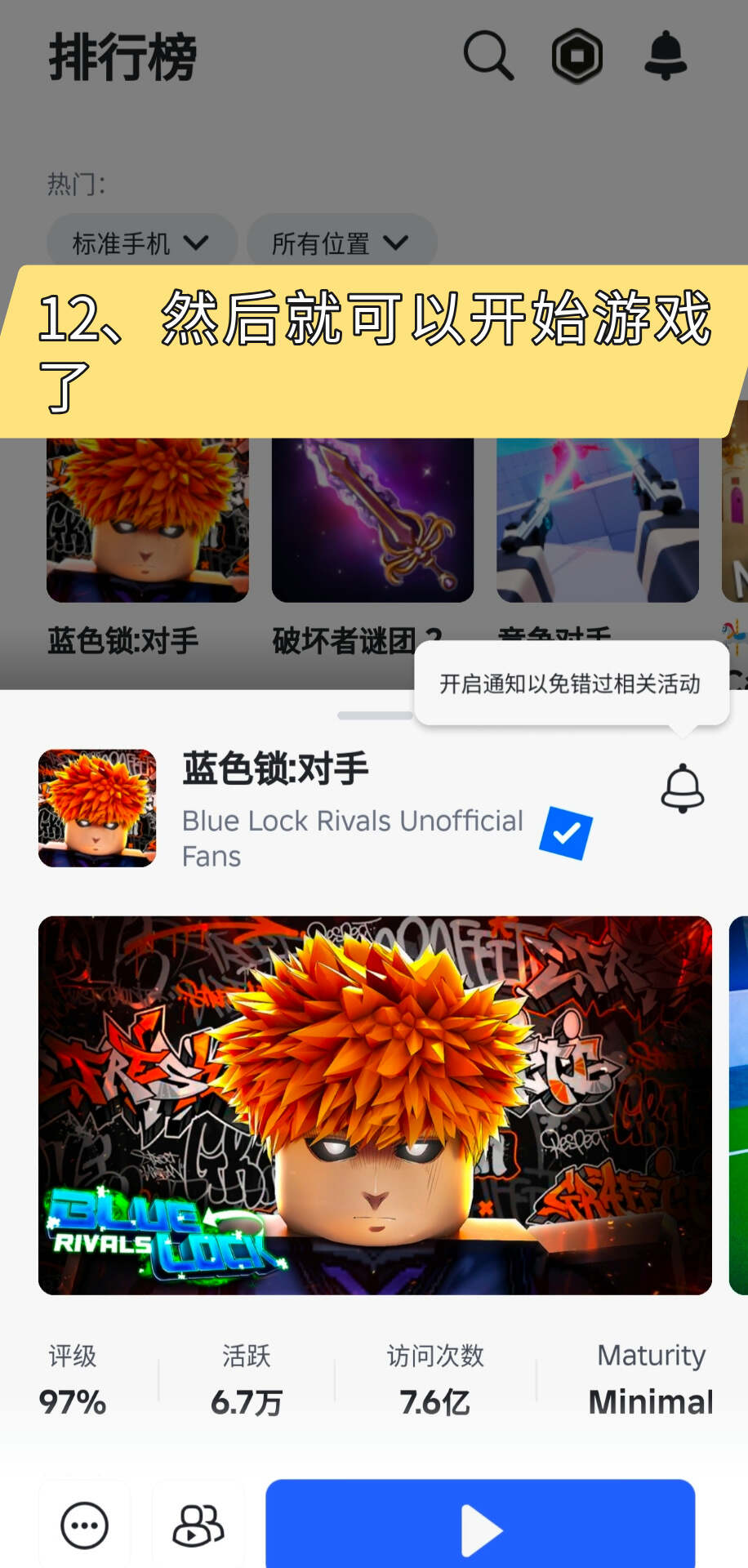The width and height of the screenshot is (748, 1568).
Task: Expand the 所有位置 location dropdown
Action: coord(341,243)
